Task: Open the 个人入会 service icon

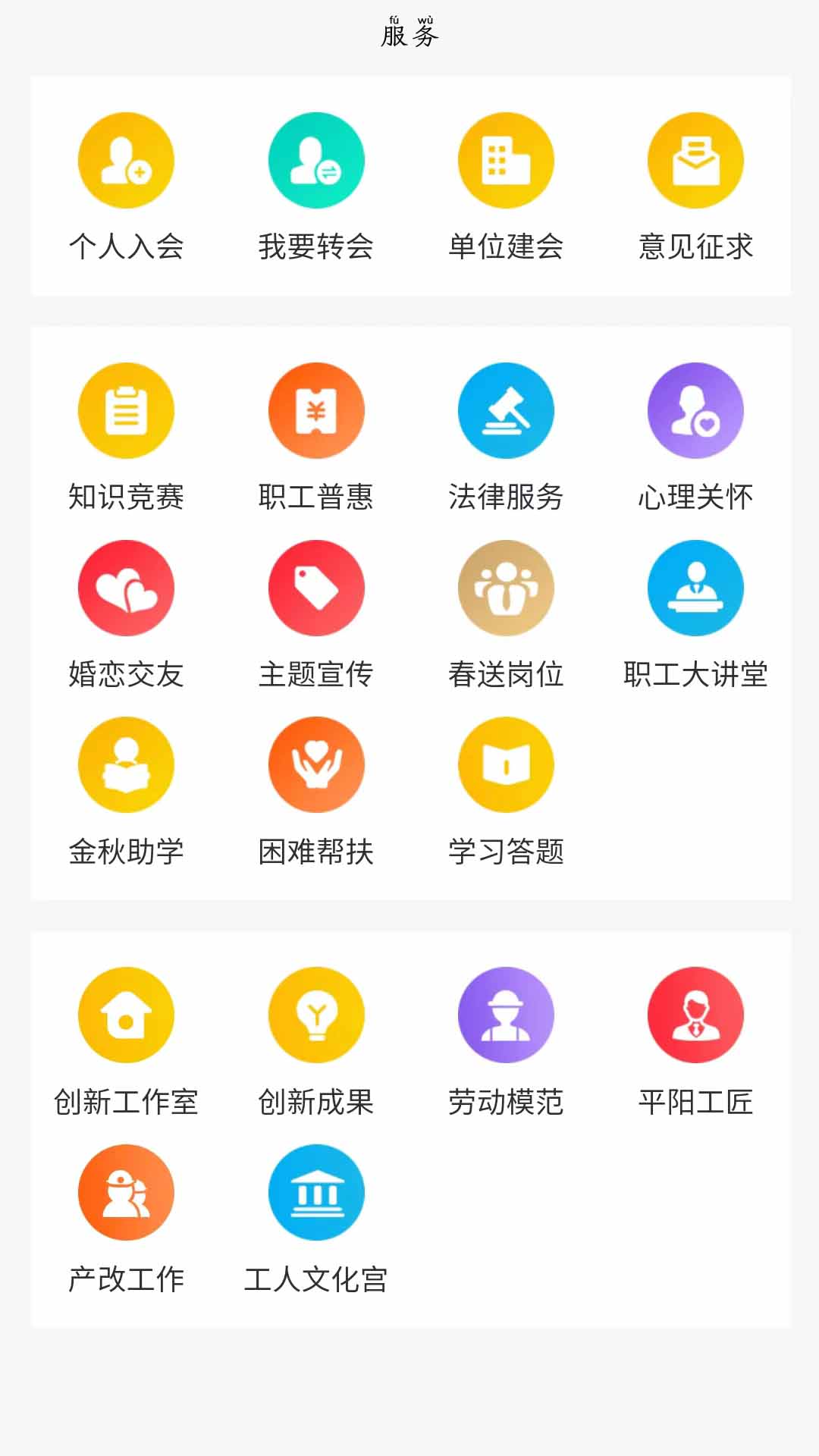Action: (x=126, y=161)
